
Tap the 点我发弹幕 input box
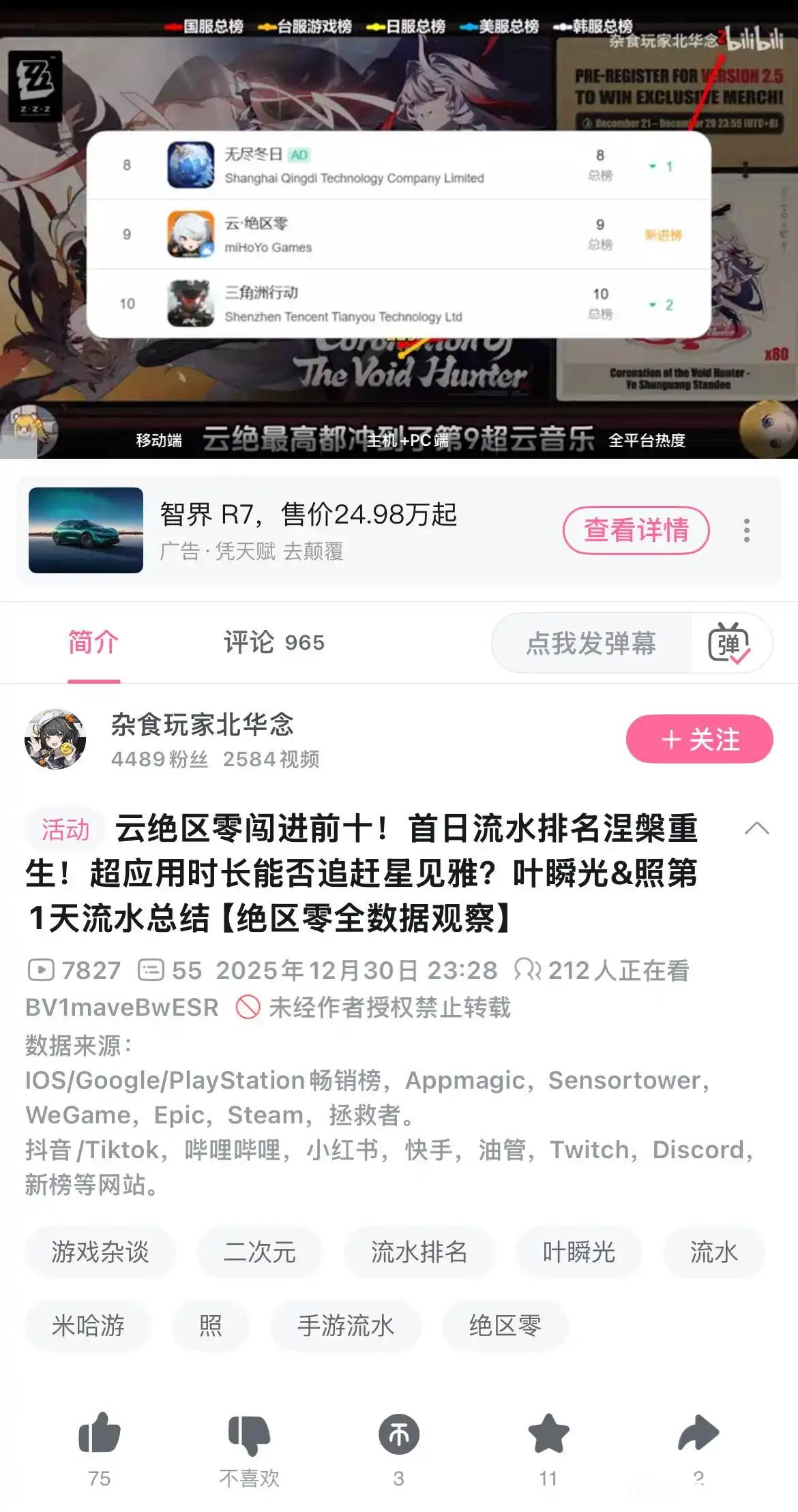coord(591,643)
